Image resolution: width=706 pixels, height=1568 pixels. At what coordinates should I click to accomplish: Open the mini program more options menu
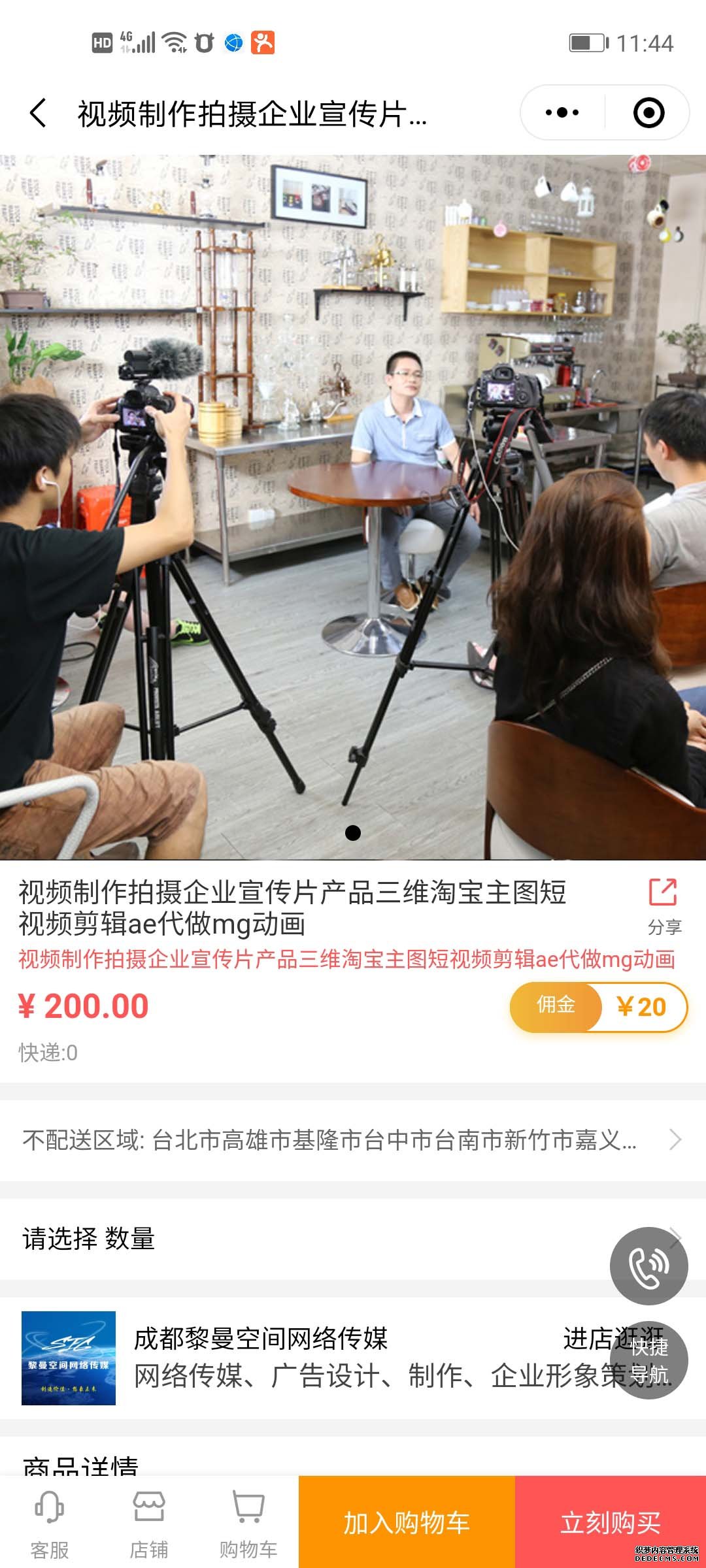[x=562, y=112]
